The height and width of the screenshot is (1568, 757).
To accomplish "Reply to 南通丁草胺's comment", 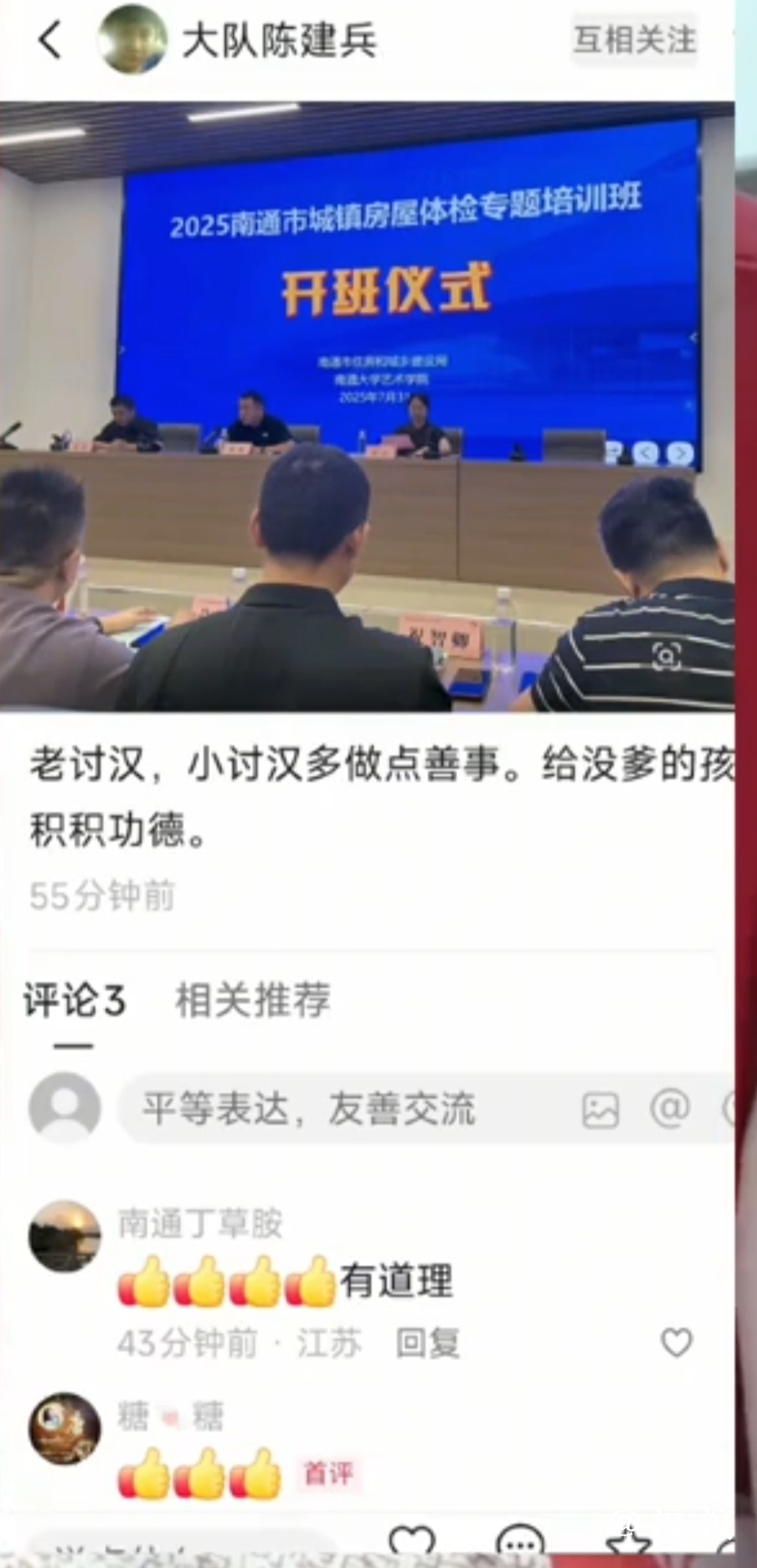I will (x=428, y=1344).
